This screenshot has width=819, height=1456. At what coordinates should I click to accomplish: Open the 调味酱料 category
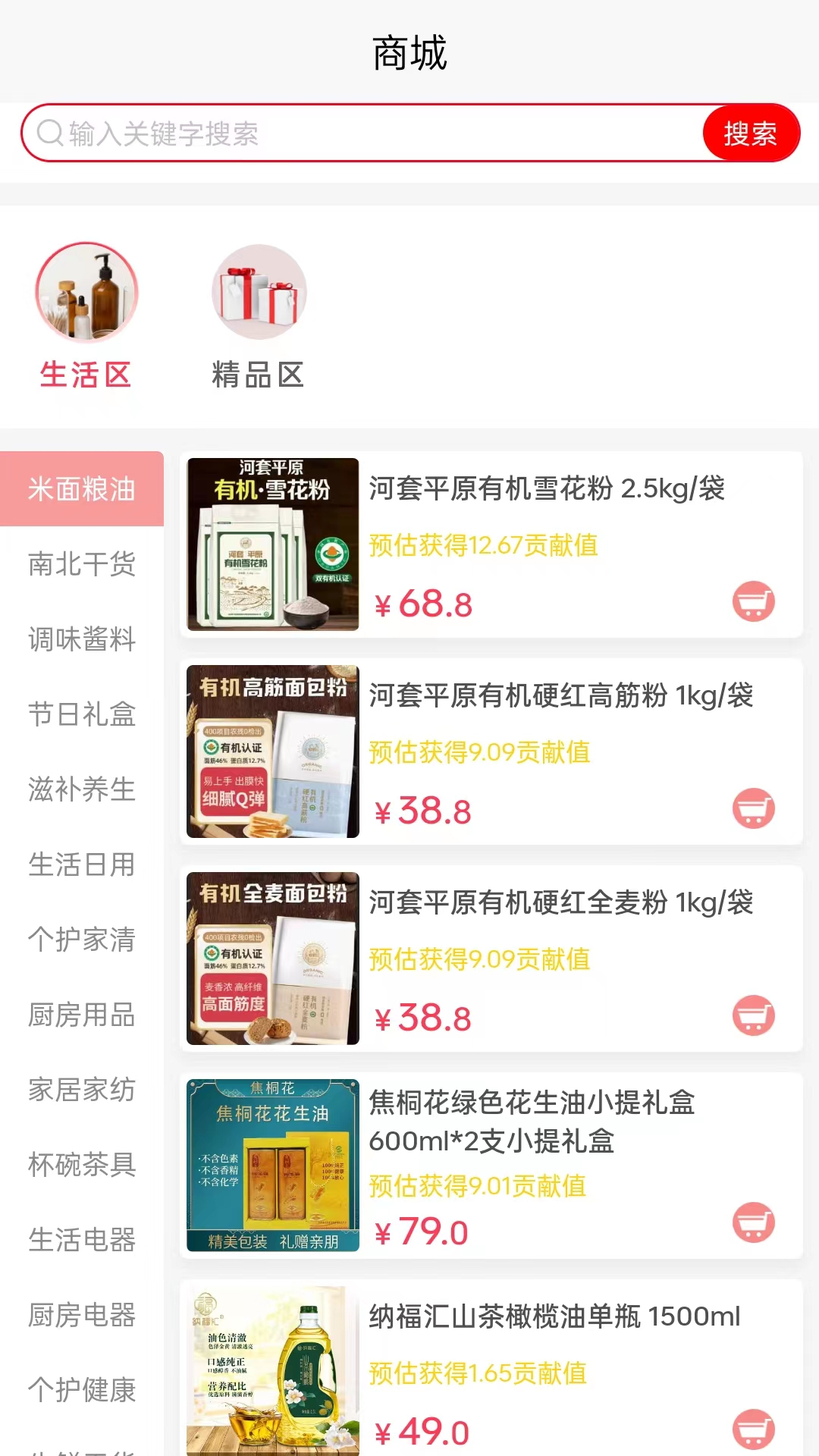click(82, 639)
